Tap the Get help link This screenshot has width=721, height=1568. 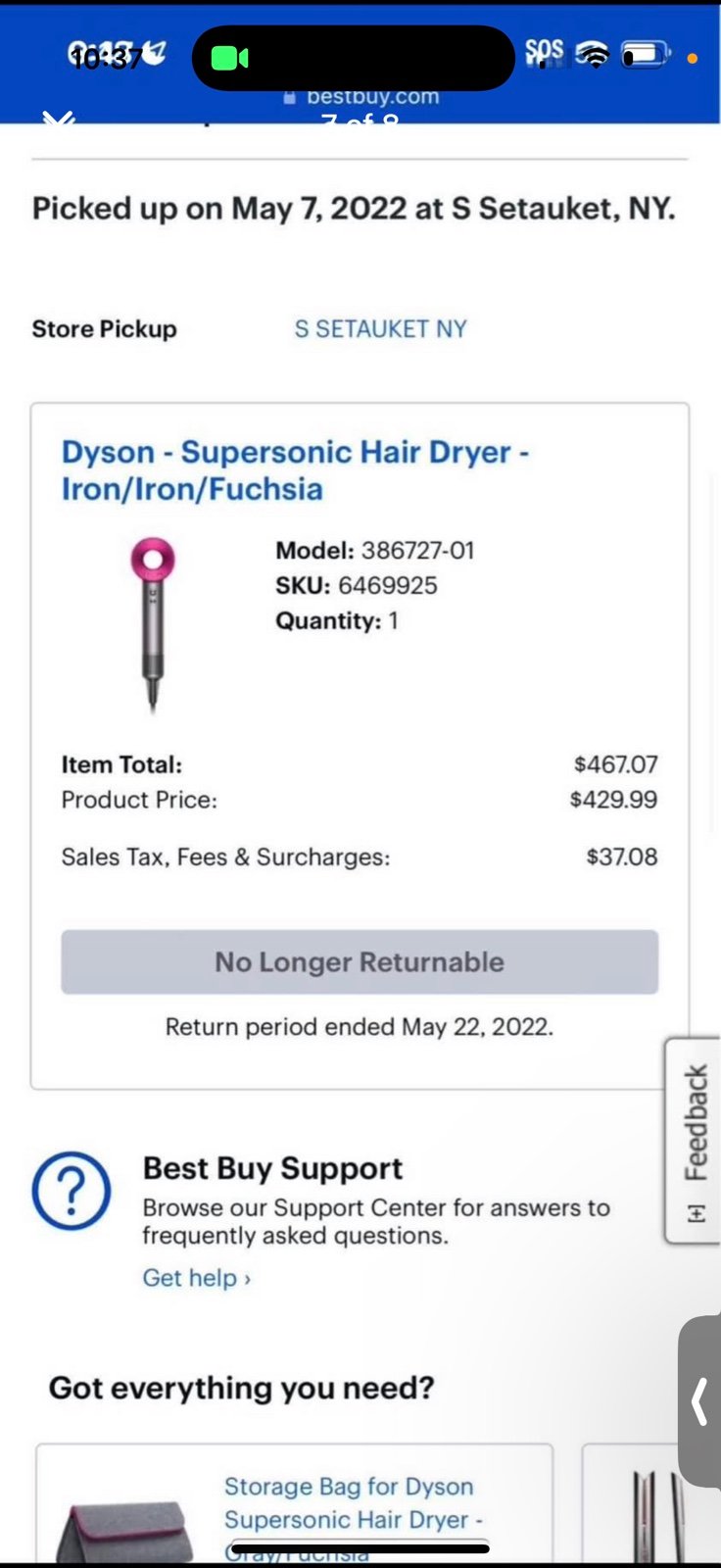click(x=197, y=1278)
